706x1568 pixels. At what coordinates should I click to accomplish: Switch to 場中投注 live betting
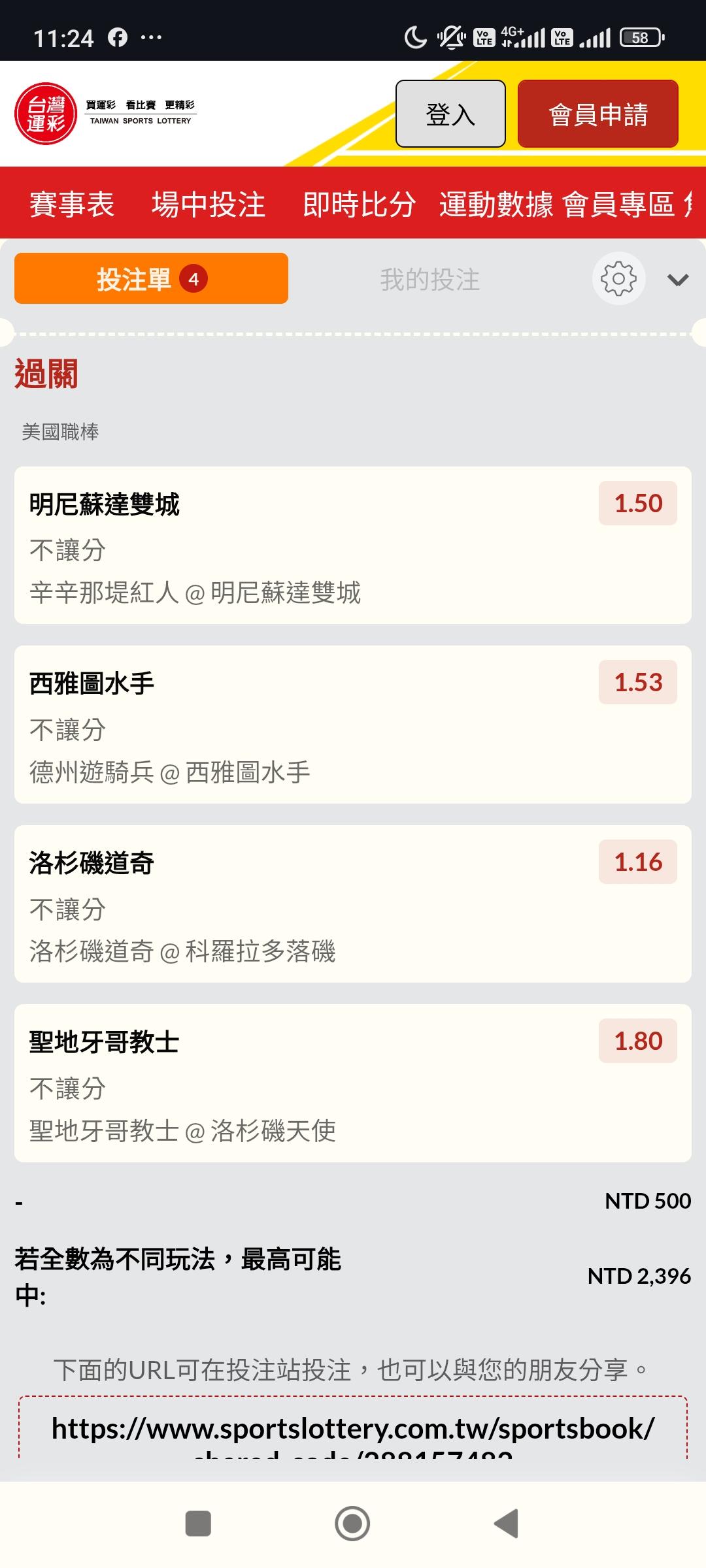(208, 204)
